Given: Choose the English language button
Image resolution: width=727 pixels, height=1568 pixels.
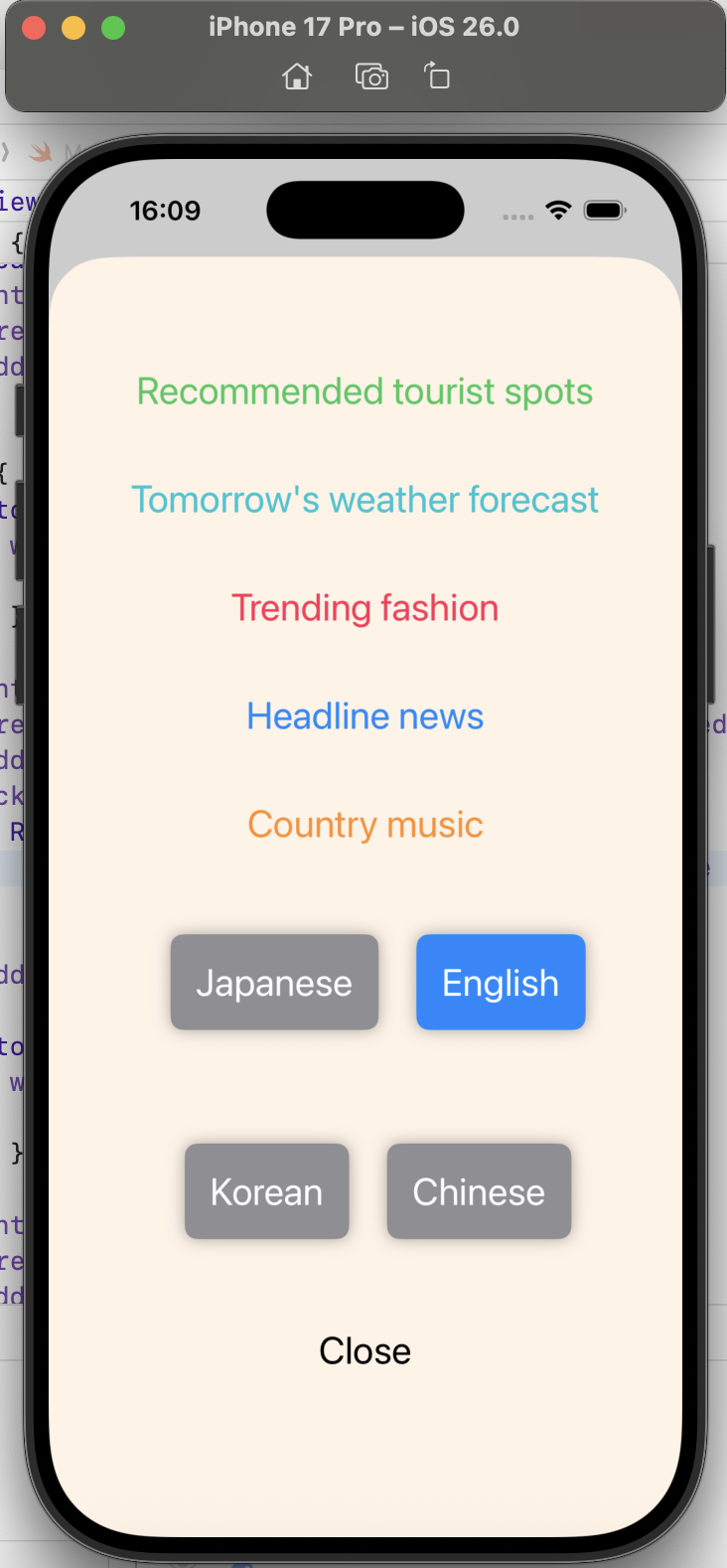Looking at the screenshot, I should pyautogui.click(x=501, y=982).
